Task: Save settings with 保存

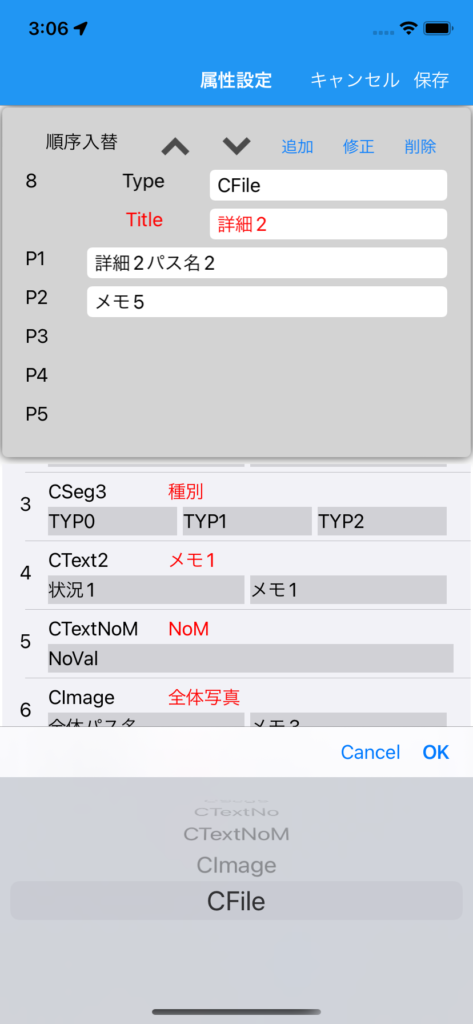Action: pos(431,80)
